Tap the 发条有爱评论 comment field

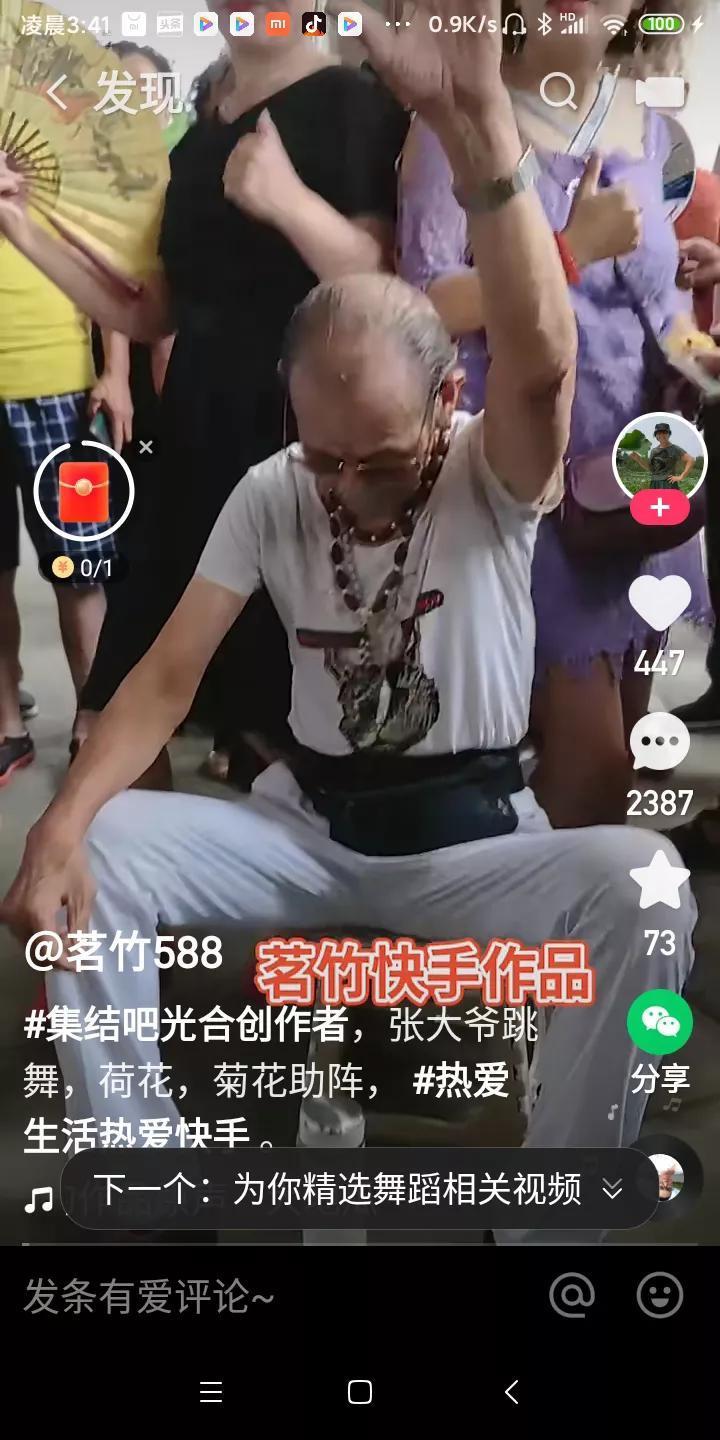(x=150, y=1297)
